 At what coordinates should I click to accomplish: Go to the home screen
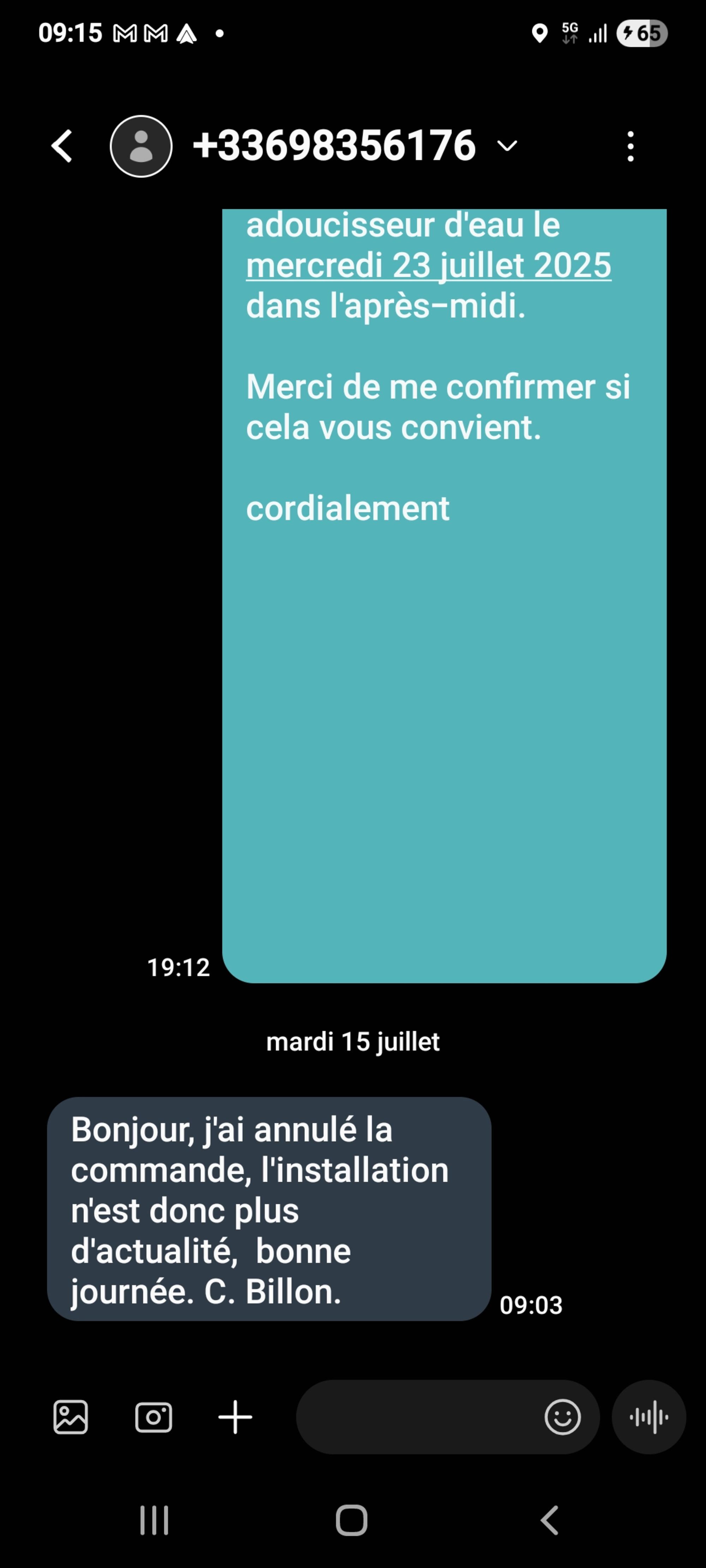coord(352,1520)
